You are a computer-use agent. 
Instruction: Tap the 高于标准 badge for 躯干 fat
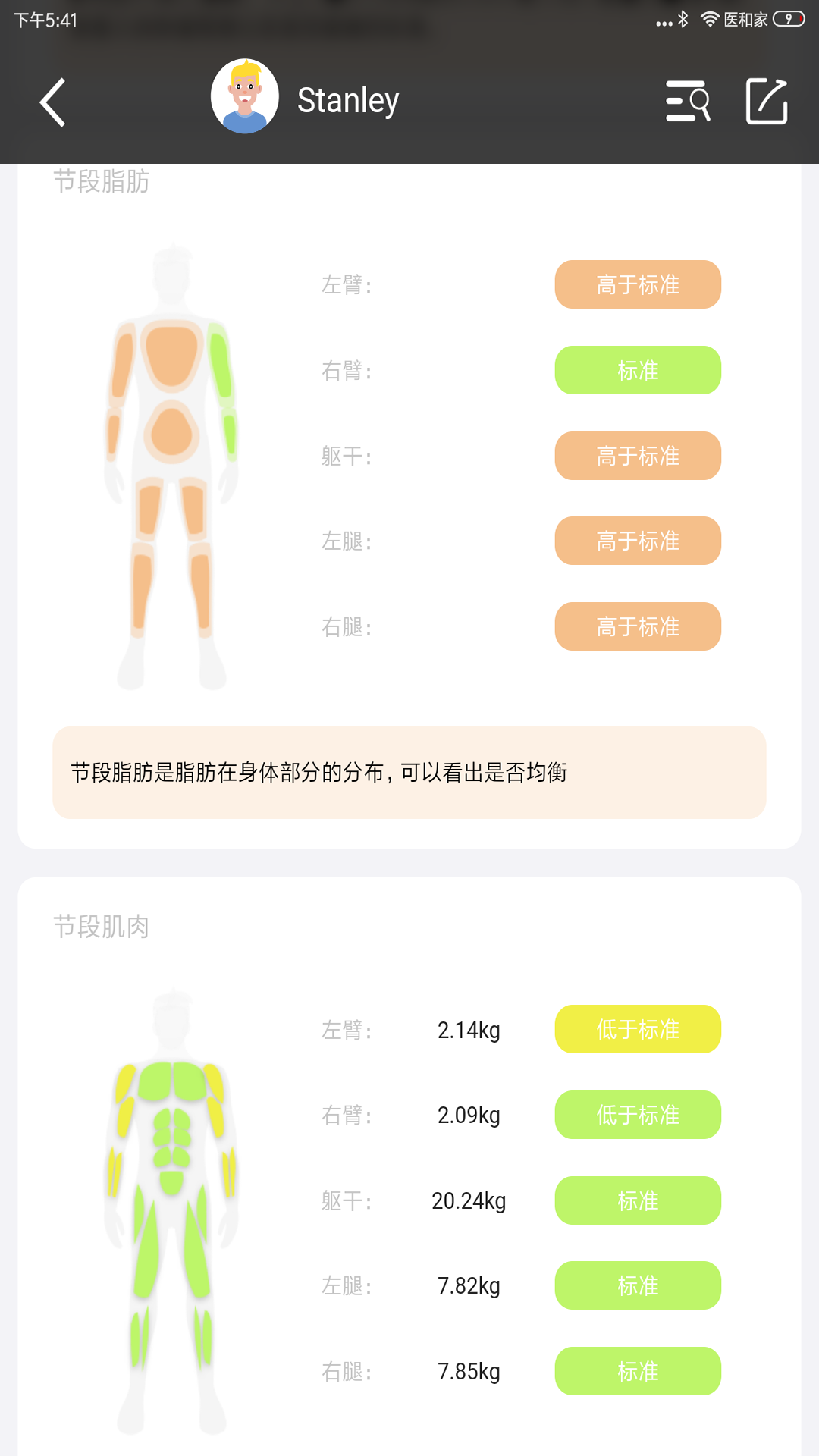click(638, 456)
